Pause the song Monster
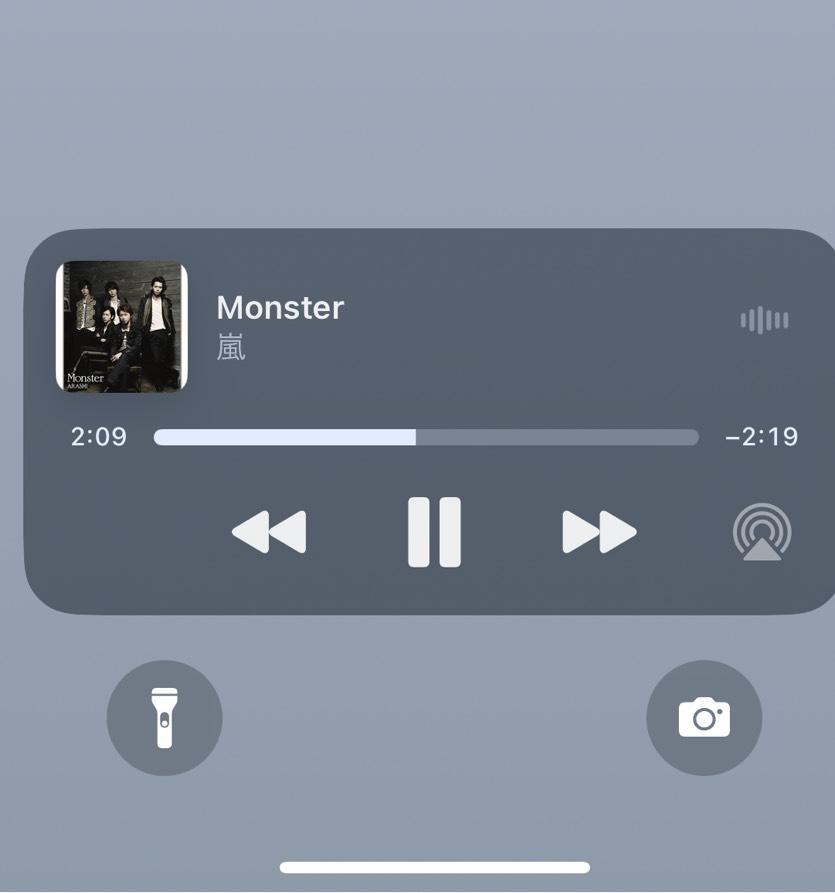The height and width of the screenshot is (893, 835). [434, 532]
